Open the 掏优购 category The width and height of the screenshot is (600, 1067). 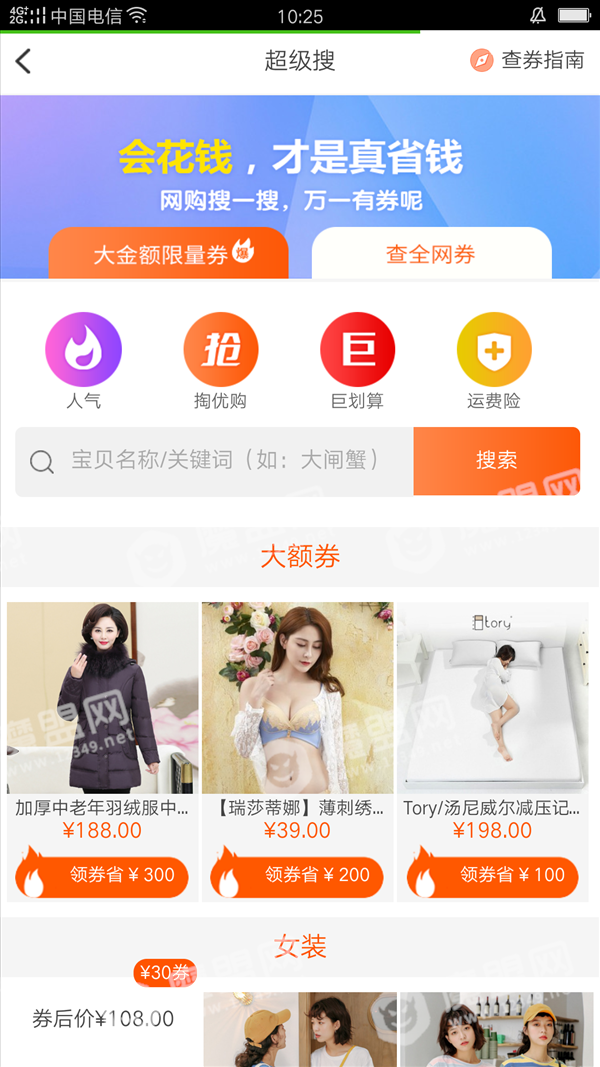tap(220, 361)
